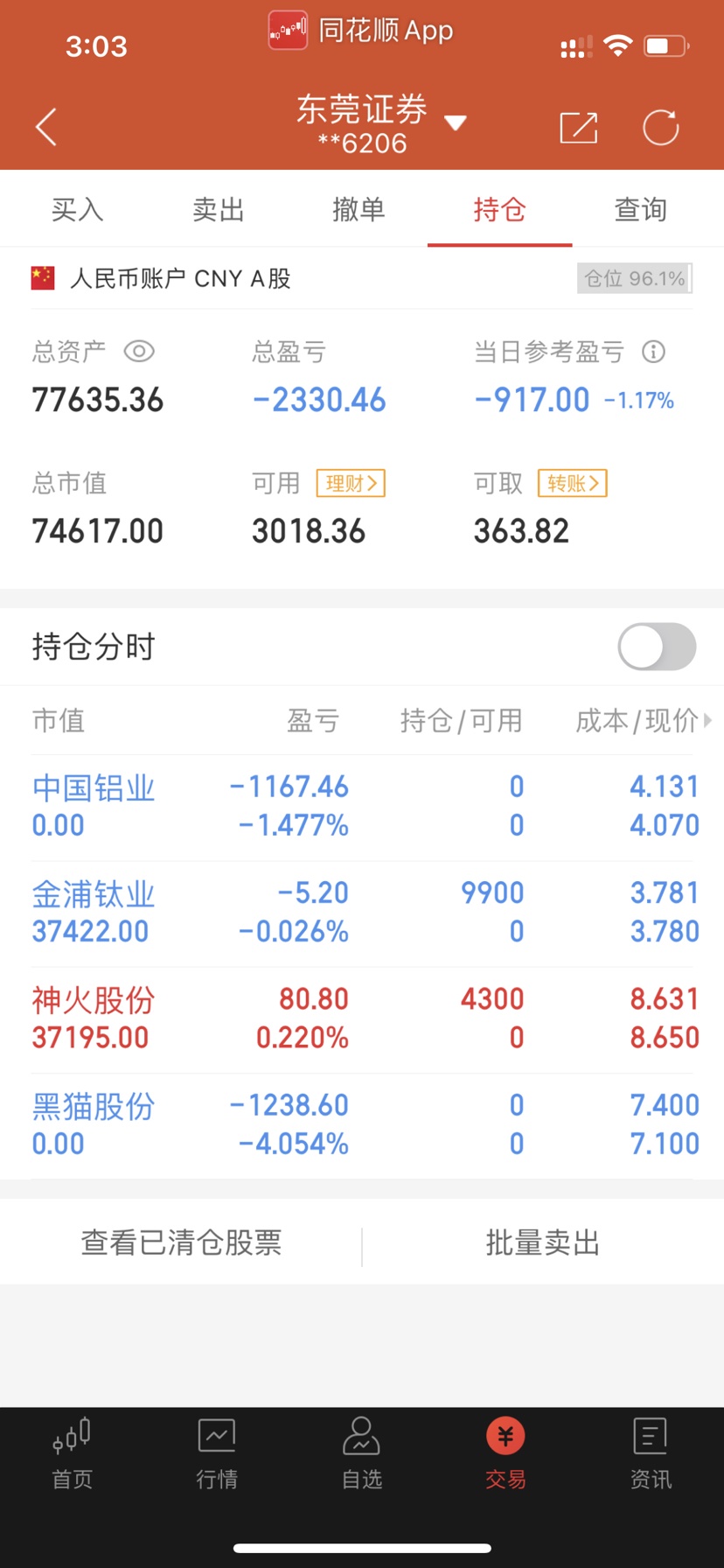The height and width of the screenshot is (1568, 724).
Task: Hide total assets with the eye icon
Action: tap(139, 352)
